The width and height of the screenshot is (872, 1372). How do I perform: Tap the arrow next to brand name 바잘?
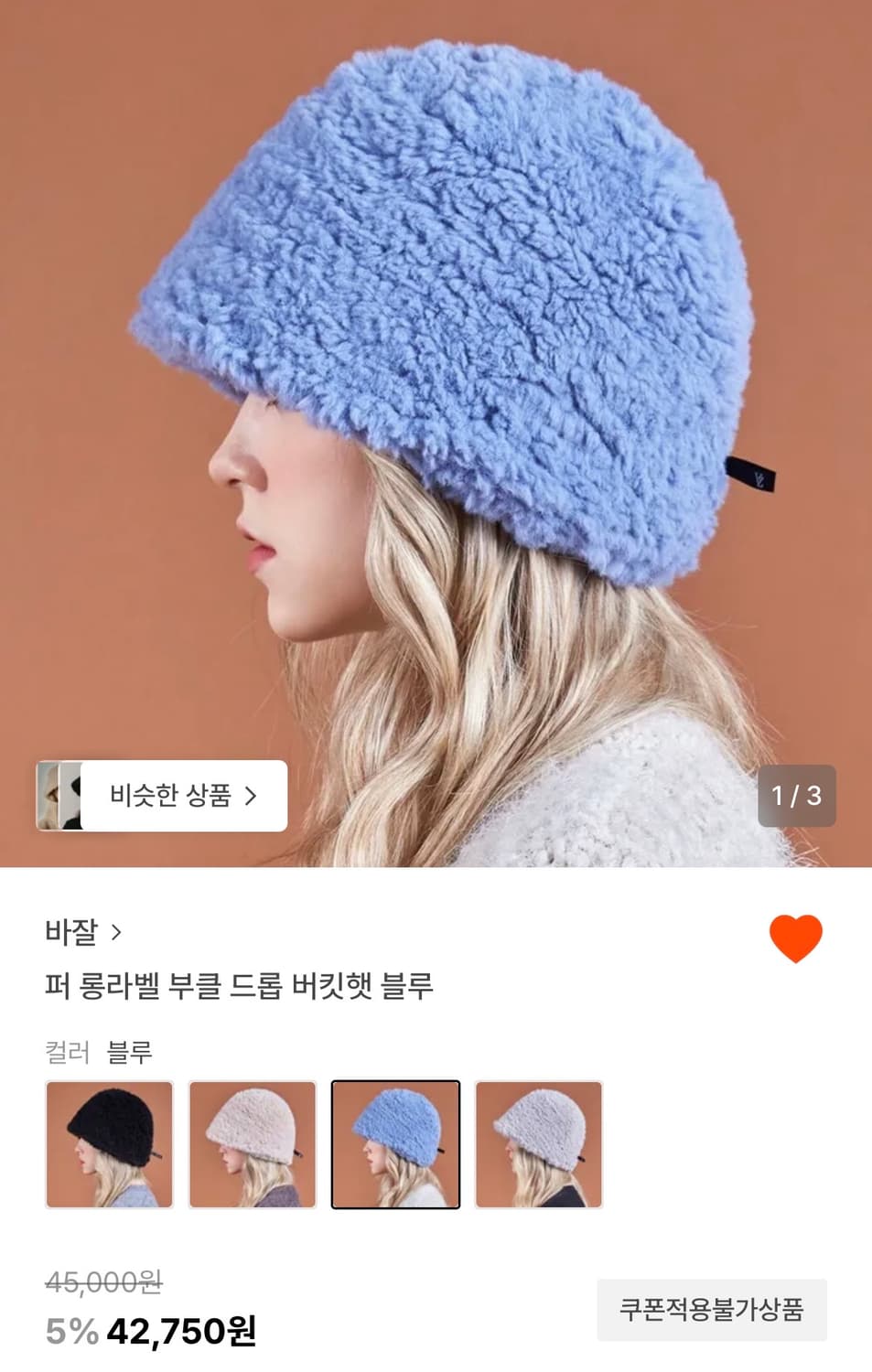pos(113,932)
